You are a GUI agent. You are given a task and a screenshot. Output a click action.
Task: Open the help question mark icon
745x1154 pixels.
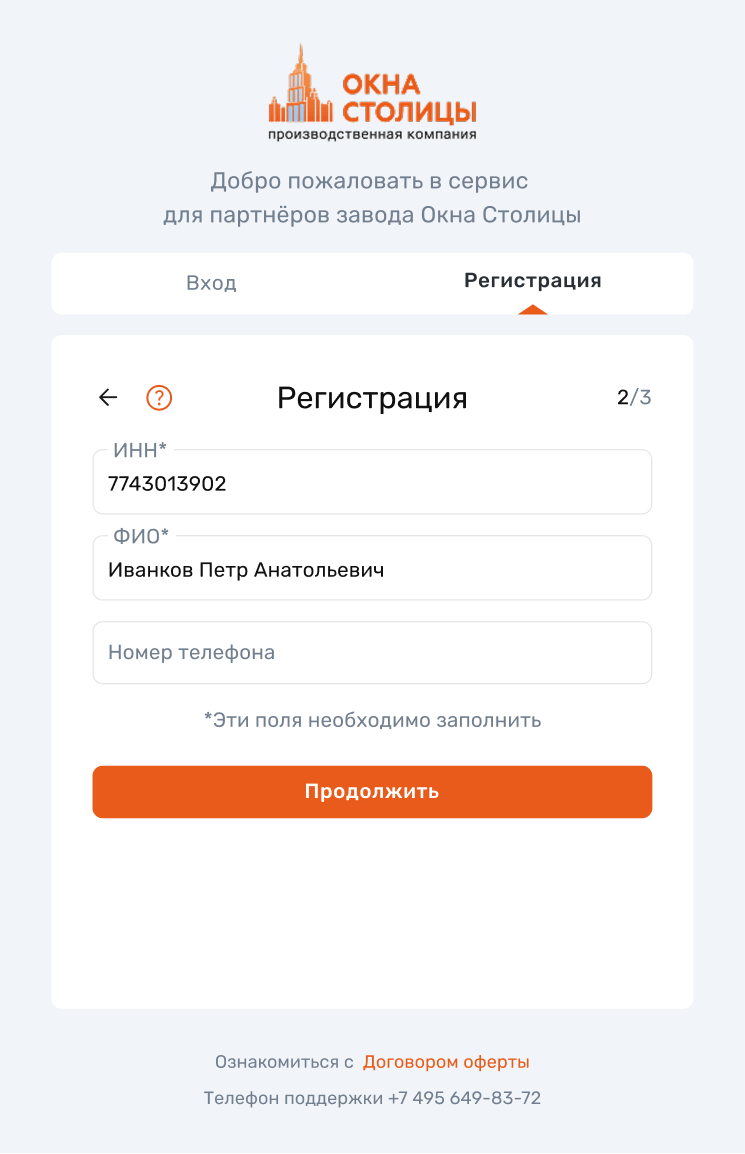159,398
